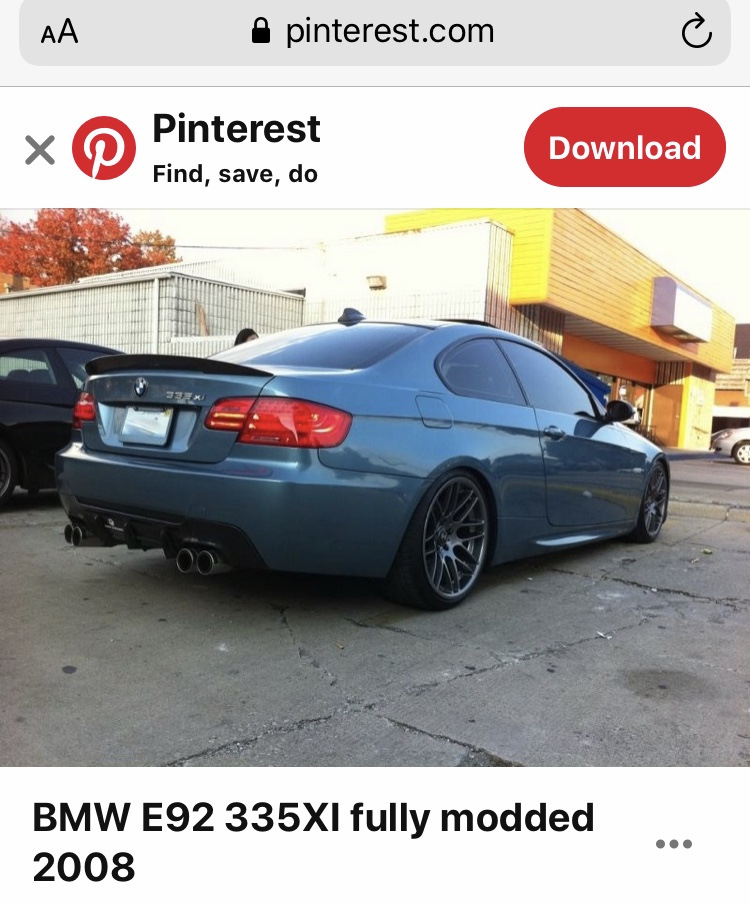750x904 pixels.
Task: Tap the Download button for Pinterest app
Action: coord(624,148)
